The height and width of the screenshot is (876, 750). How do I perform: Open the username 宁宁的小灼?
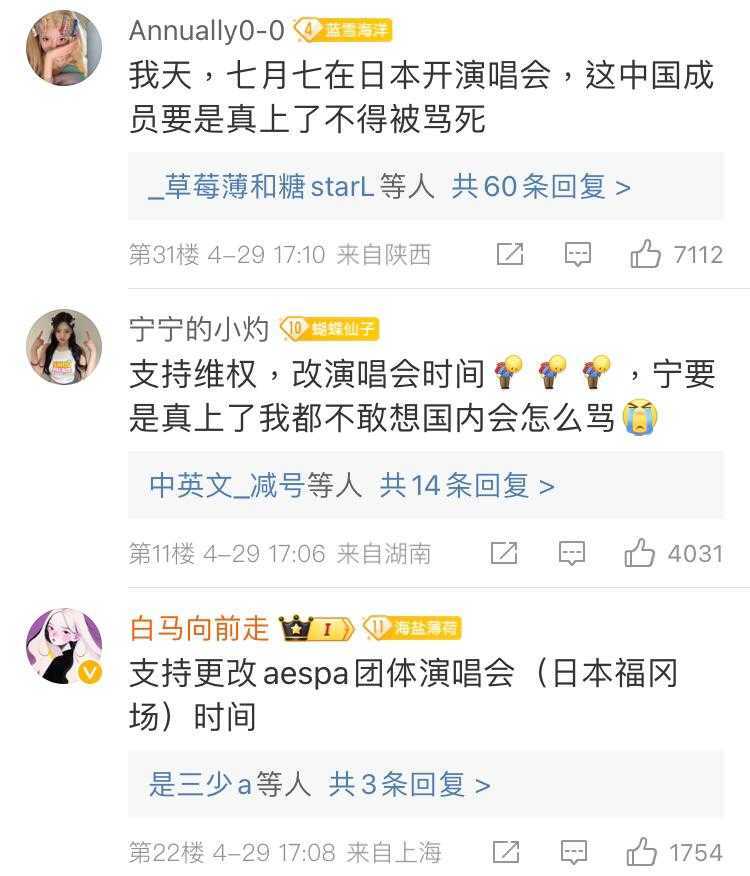199,329
